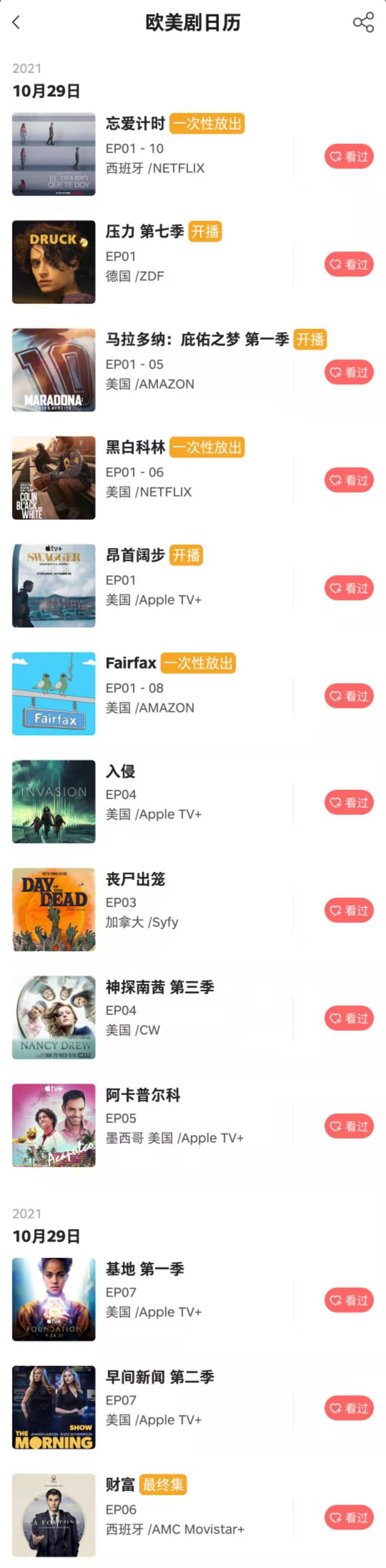This screenshot has height=1568, width=386.
Task: View the 丧尸出笼 poster
Action: click(54, 909)
